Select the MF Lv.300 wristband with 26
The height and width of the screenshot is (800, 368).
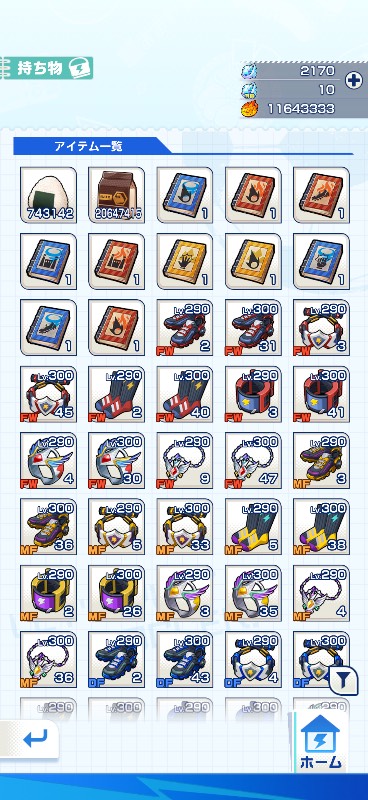tap(116, 593)
